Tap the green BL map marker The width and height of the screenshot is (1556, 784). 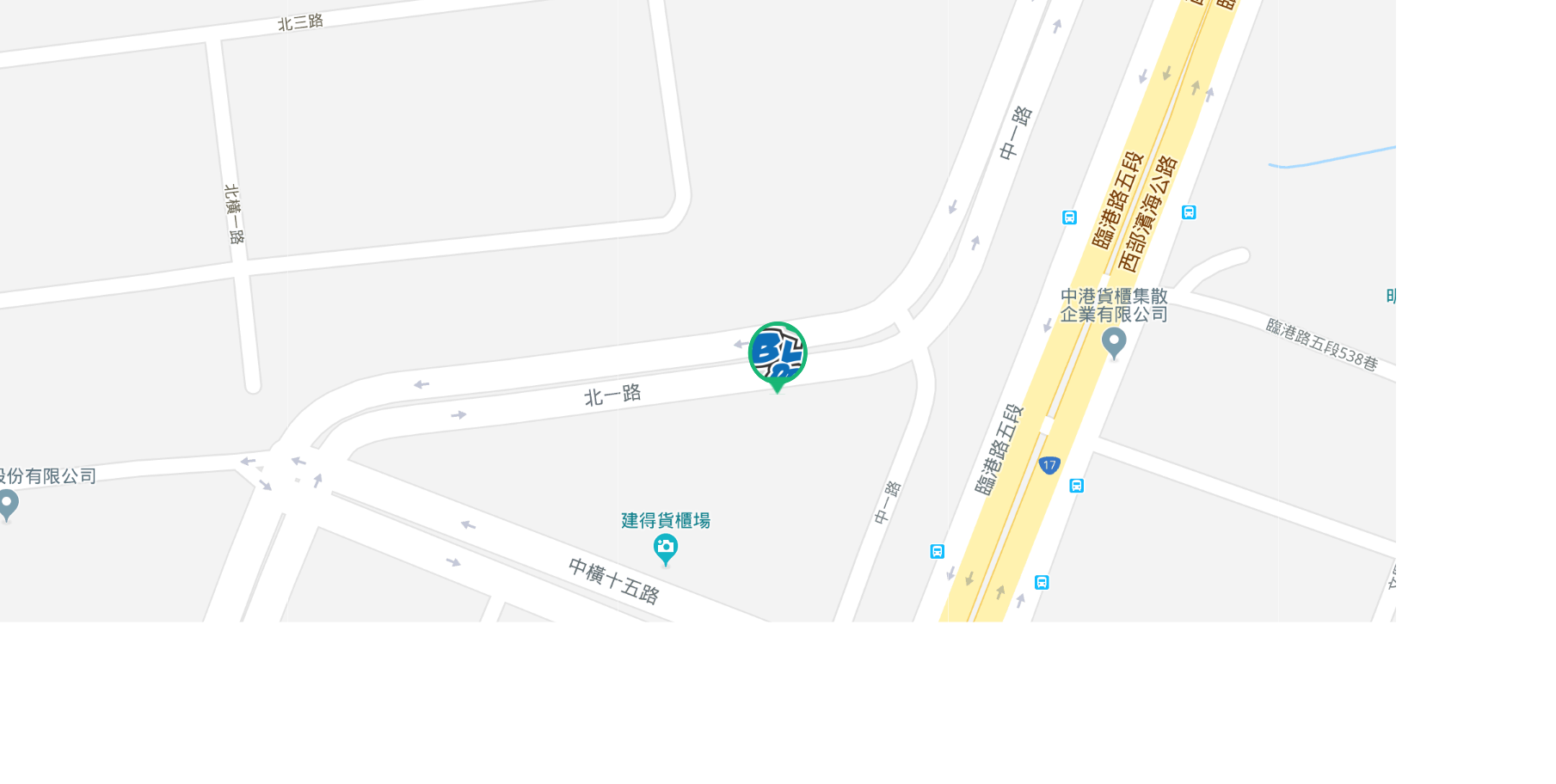778,353
